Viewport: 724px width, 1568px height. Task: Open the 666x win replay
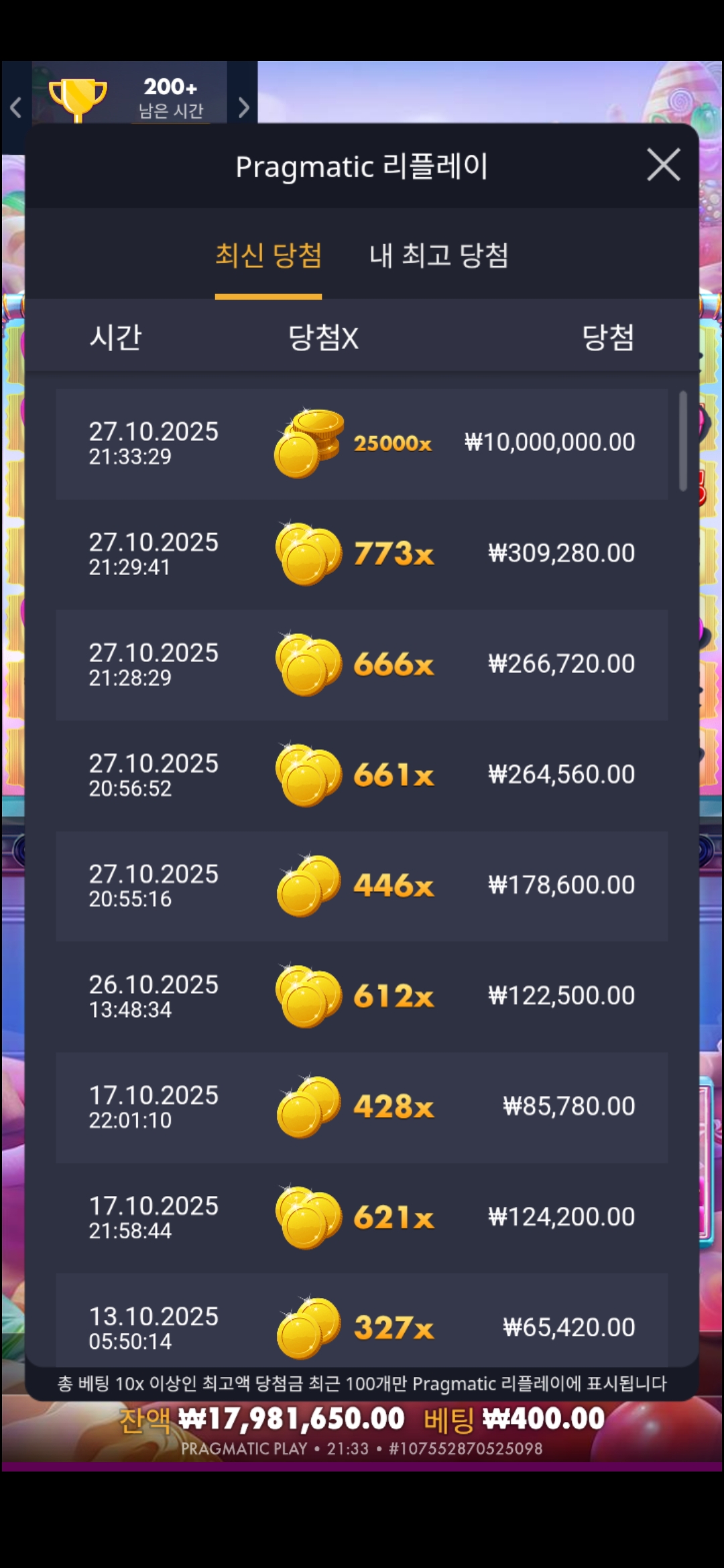(362, 665)
